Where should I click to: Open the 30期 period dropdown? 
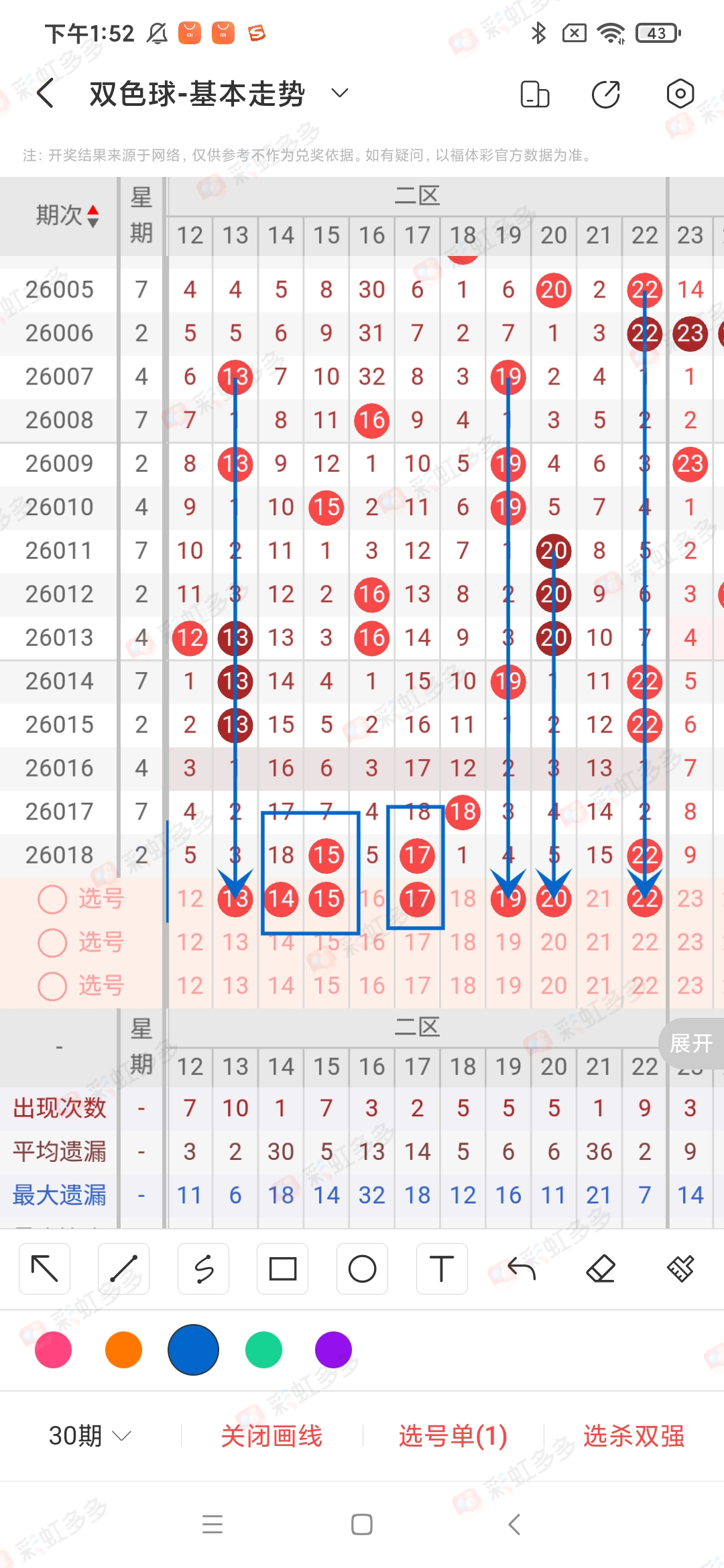point(88,1435)
